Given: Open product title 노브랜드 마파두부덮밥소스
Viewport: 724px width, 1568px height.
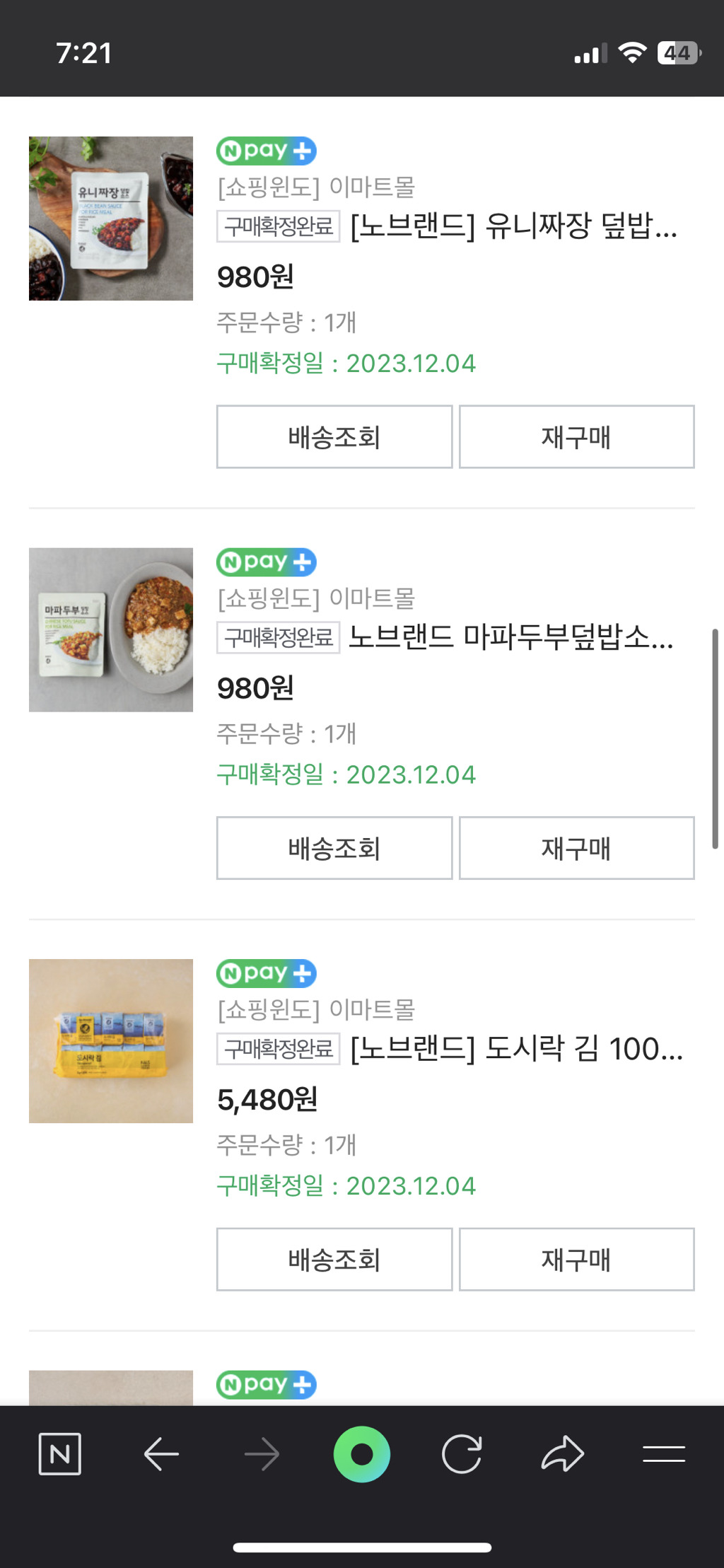Looking at the screenshot, I should pos(510,637).
